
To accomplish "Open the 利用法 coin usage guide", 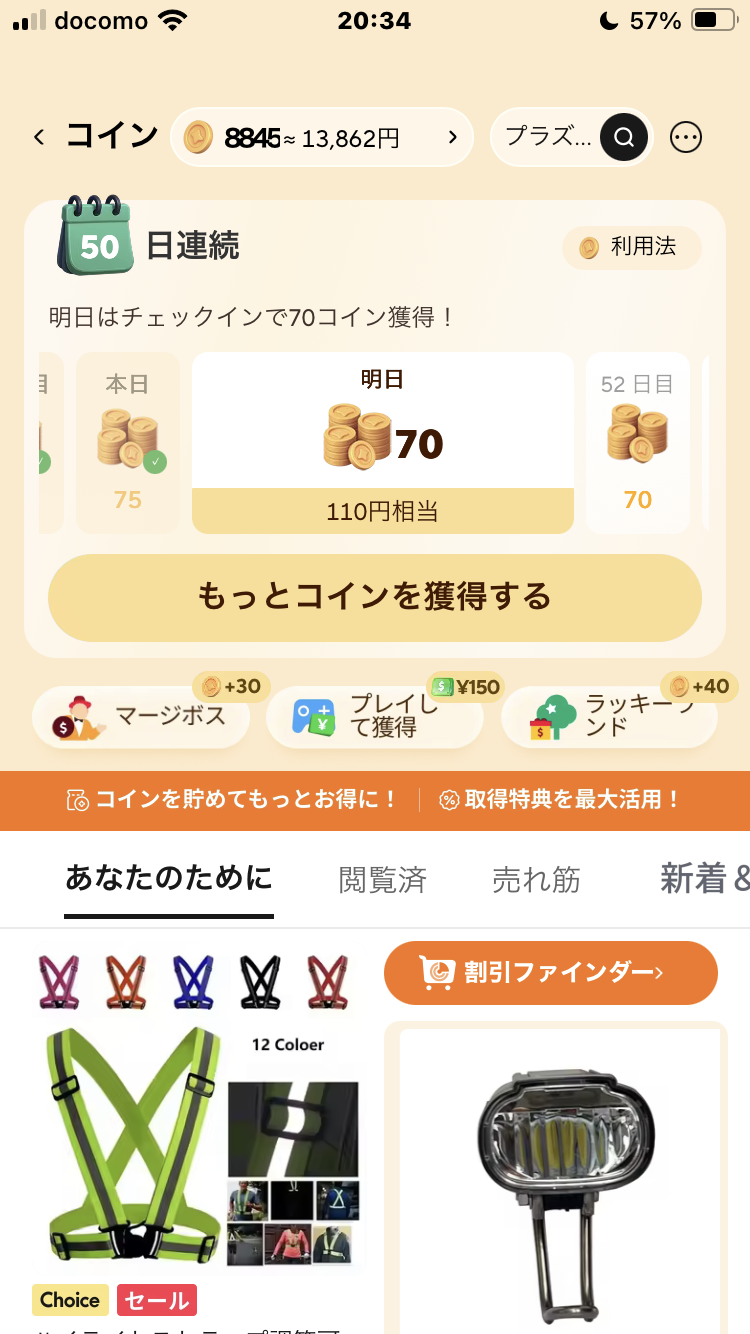I will click(632, 247).
